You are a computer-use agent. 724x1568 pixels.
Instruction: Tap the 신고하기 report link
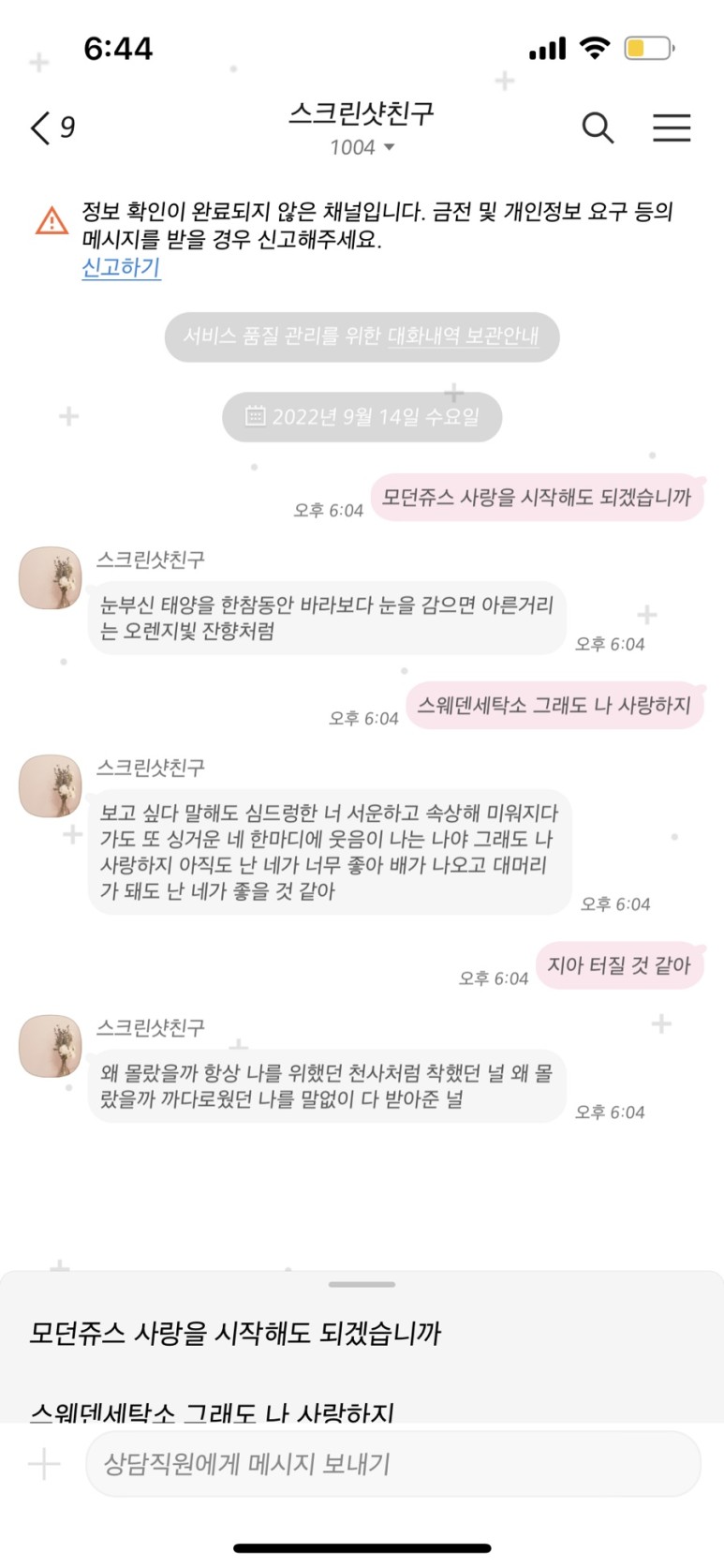click(x=121, y=267)
